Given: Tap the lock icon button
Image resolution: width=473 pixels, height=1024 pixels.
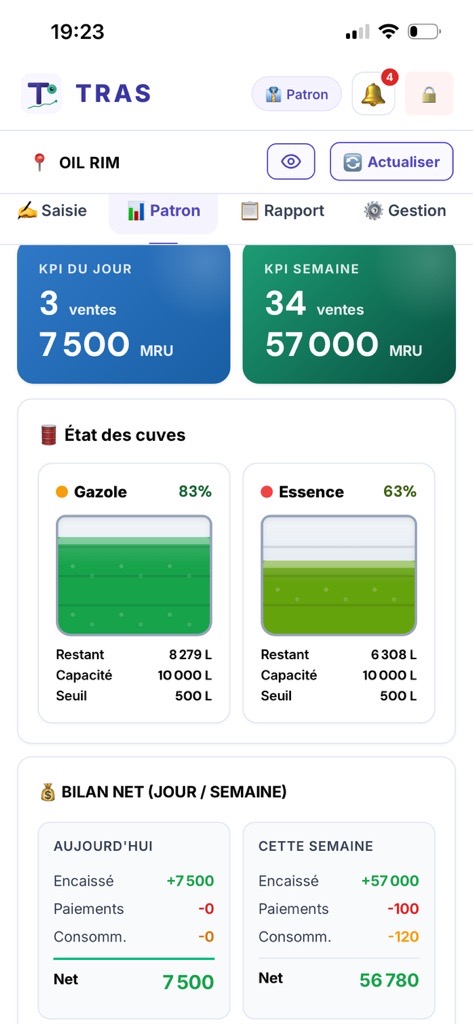Looking at the screenshot, I should point(429,94).
